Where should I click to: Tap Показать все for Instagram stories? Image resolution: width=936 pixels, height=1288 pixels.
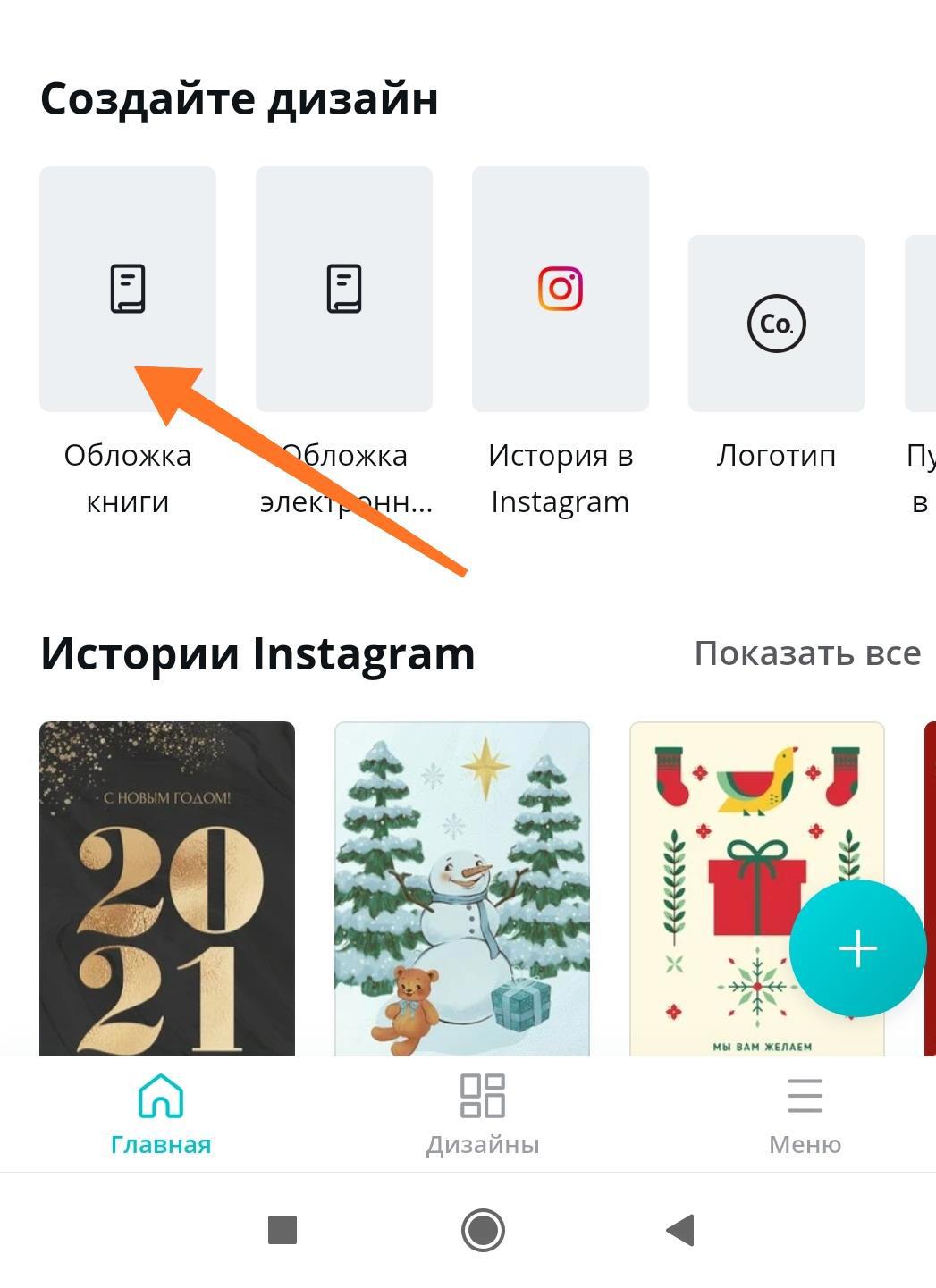(807, 653)
